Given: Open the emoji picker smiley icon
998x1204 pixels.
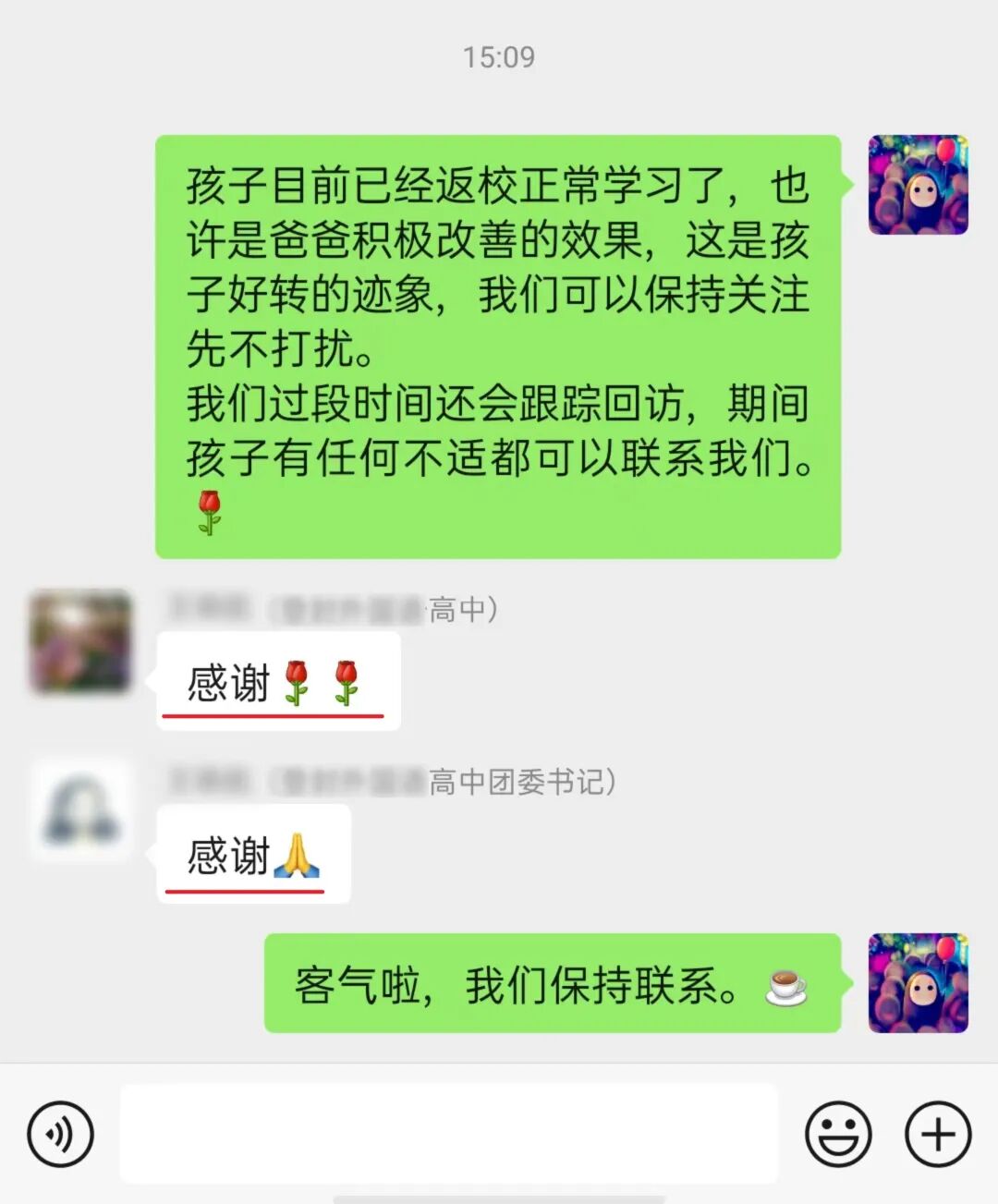Looking at the screenshot, I should click(837, 1135).
